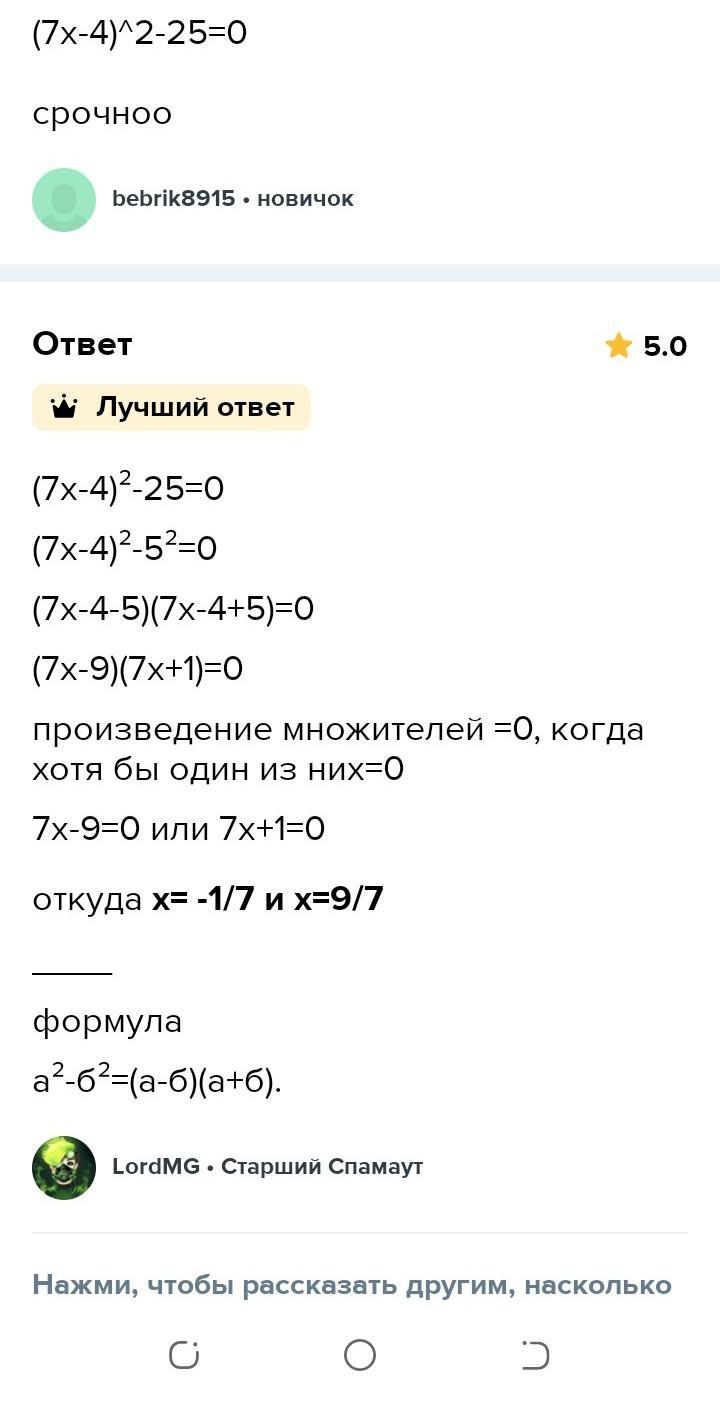Go to the home screen
Viewport: 720px width, 1403px height.
(x=360, y=1355)
